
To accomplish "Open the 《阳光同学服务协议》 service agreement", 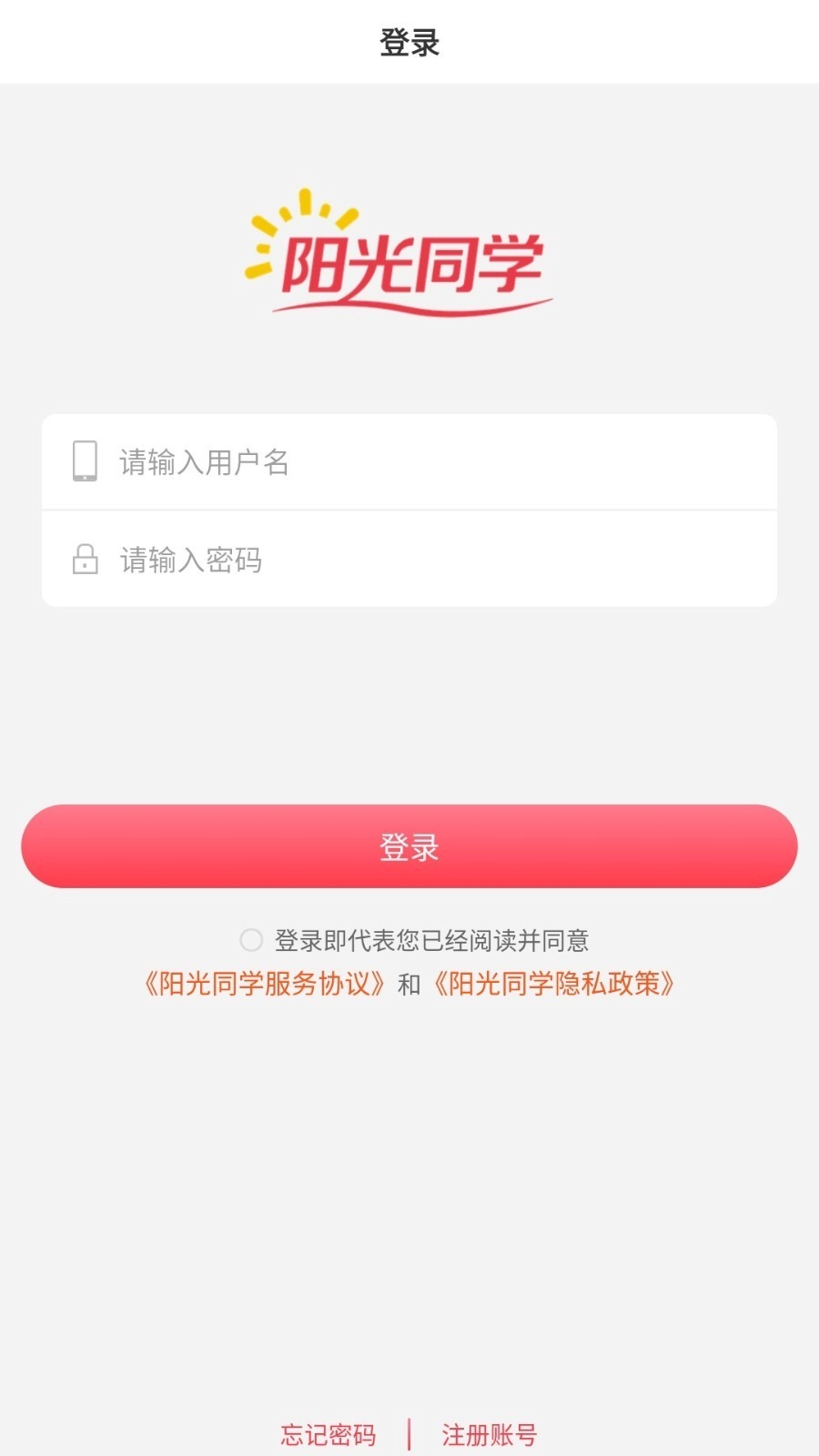I will (x=264, y=984).
